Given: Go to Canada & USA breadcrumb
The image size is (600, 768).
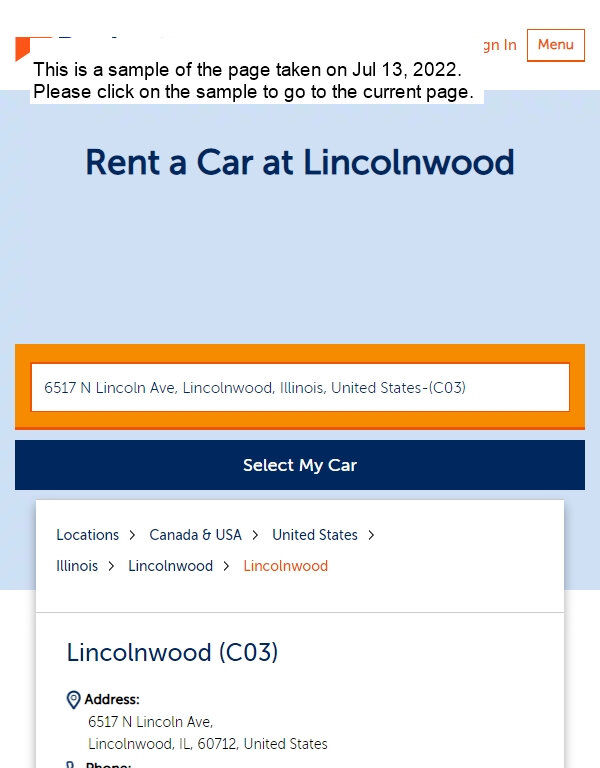Looking at the screenshot, I should click(x=195, y=535).
